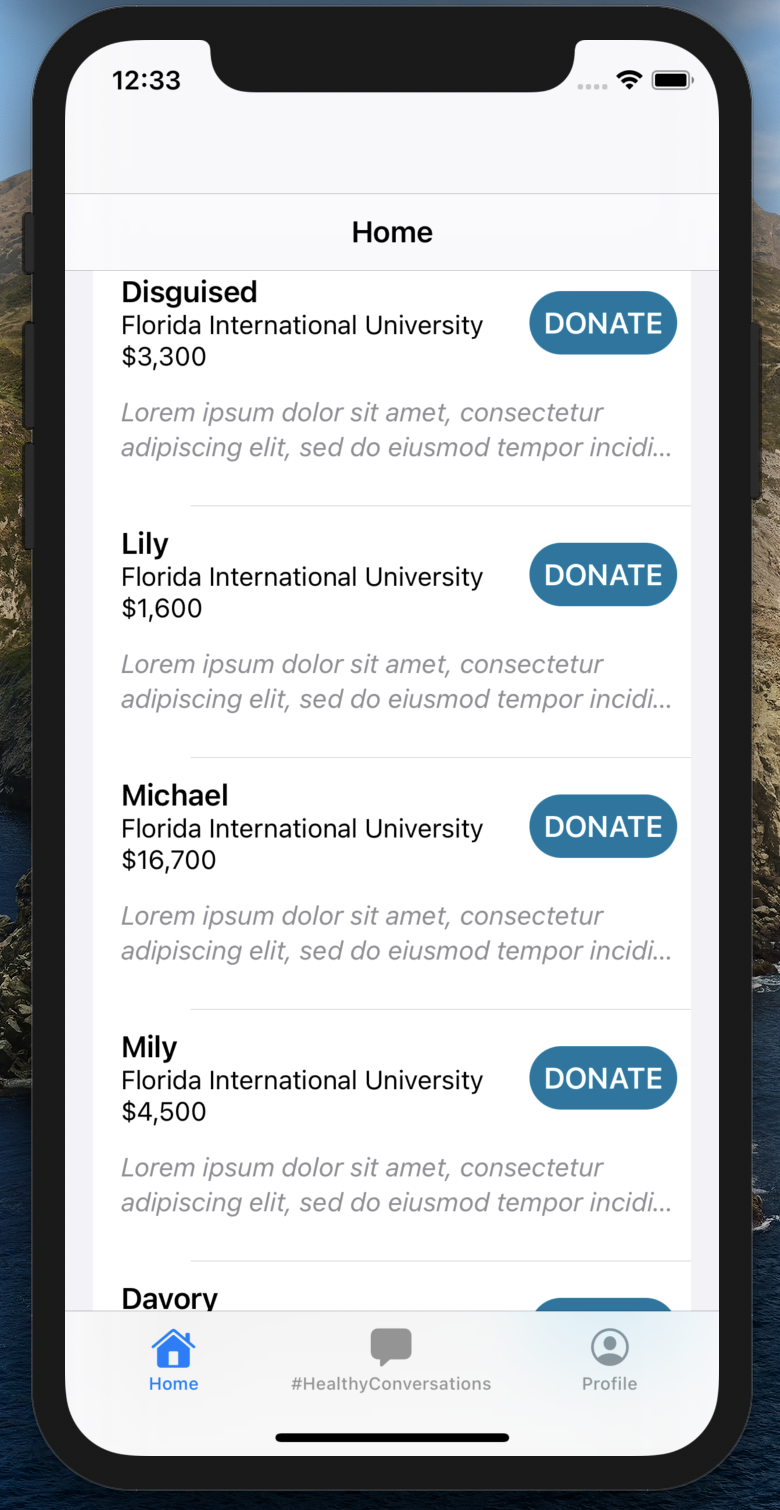The width and height of the screenshot is (780, 1510).
Task: Donate to Michael's $16,700 campaign
Action: (602, 827)
